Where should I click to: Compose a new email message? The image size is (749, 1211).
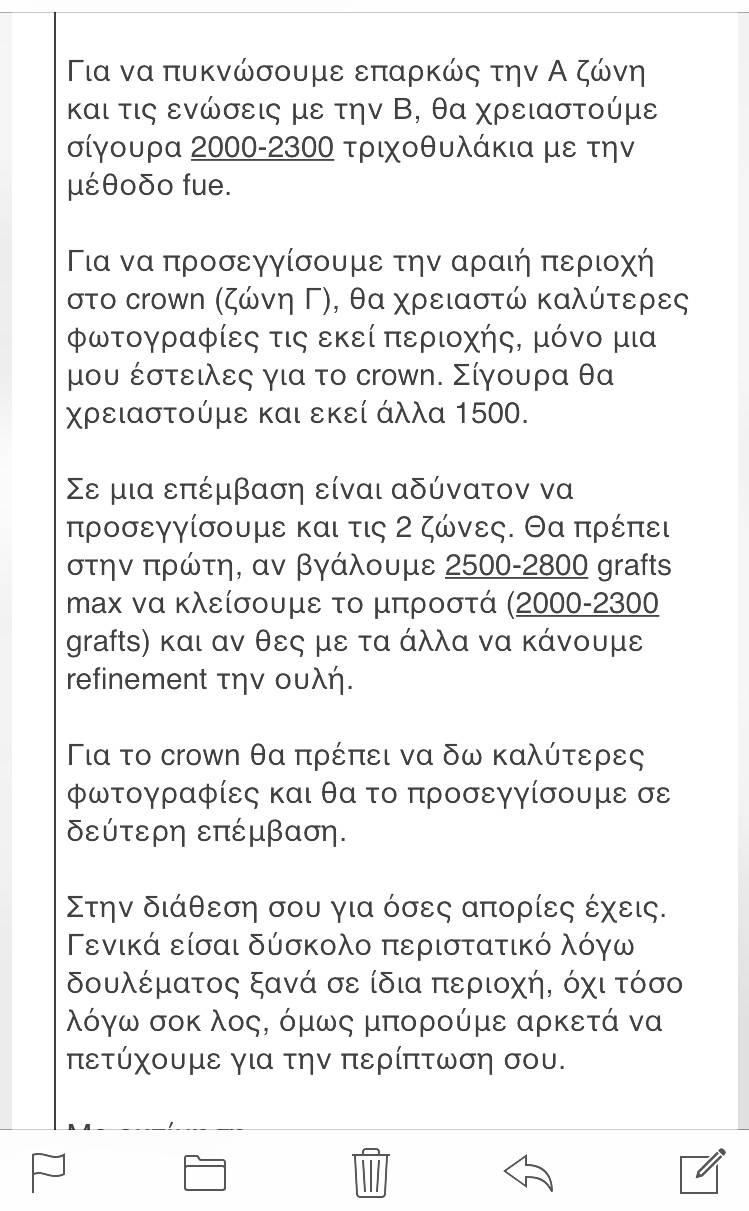point(702,1170)
